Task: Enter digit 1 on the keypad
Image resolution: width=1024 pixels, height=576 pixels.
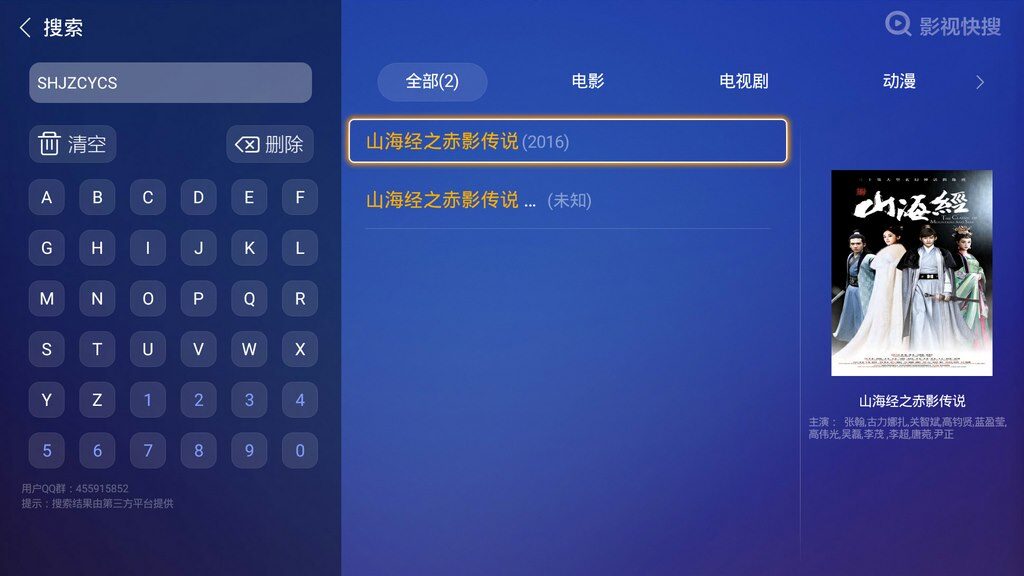Action: [148, 400]
